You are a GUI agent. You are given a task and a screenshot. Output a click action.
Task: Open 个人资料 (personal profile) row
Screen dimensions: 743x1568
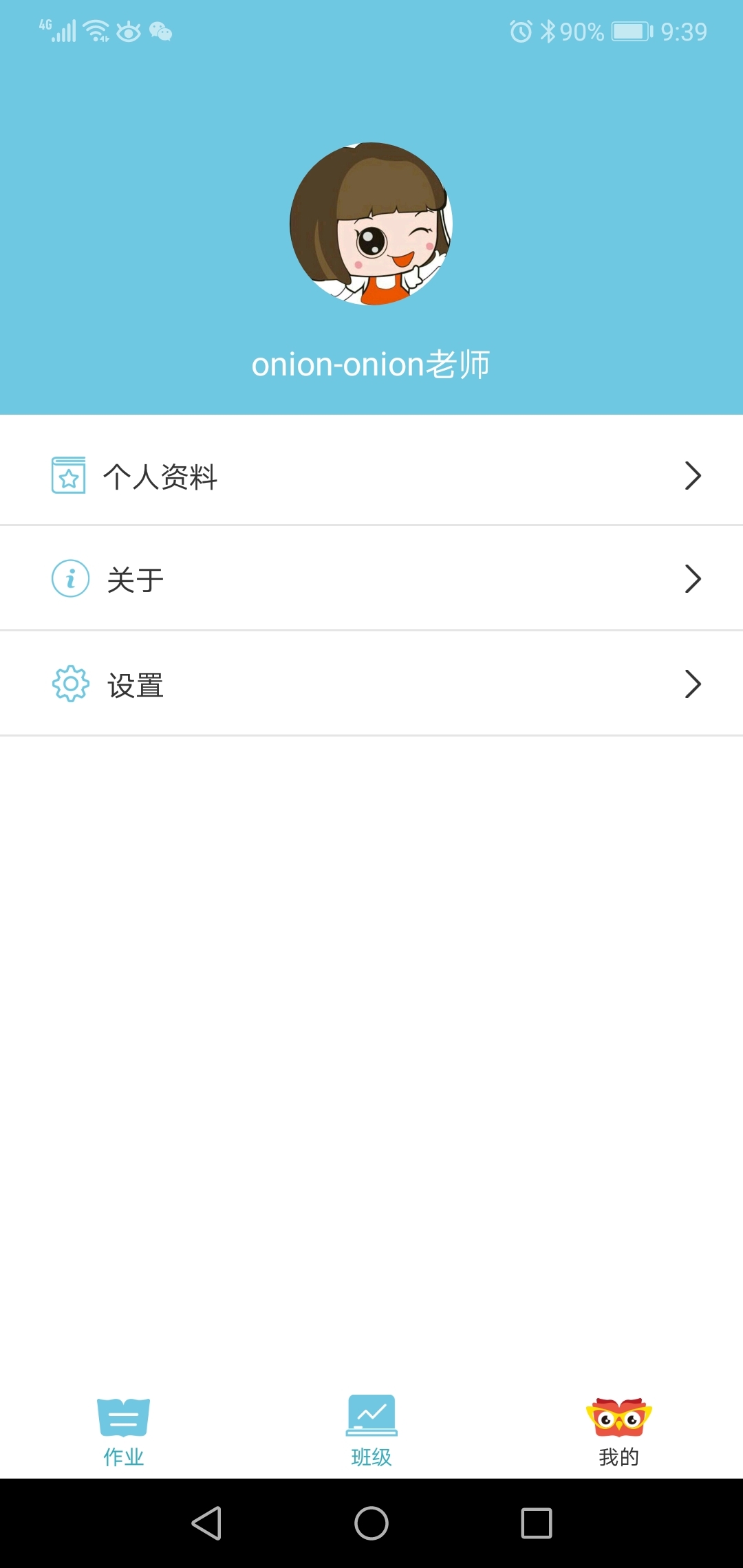click(371, 476)
